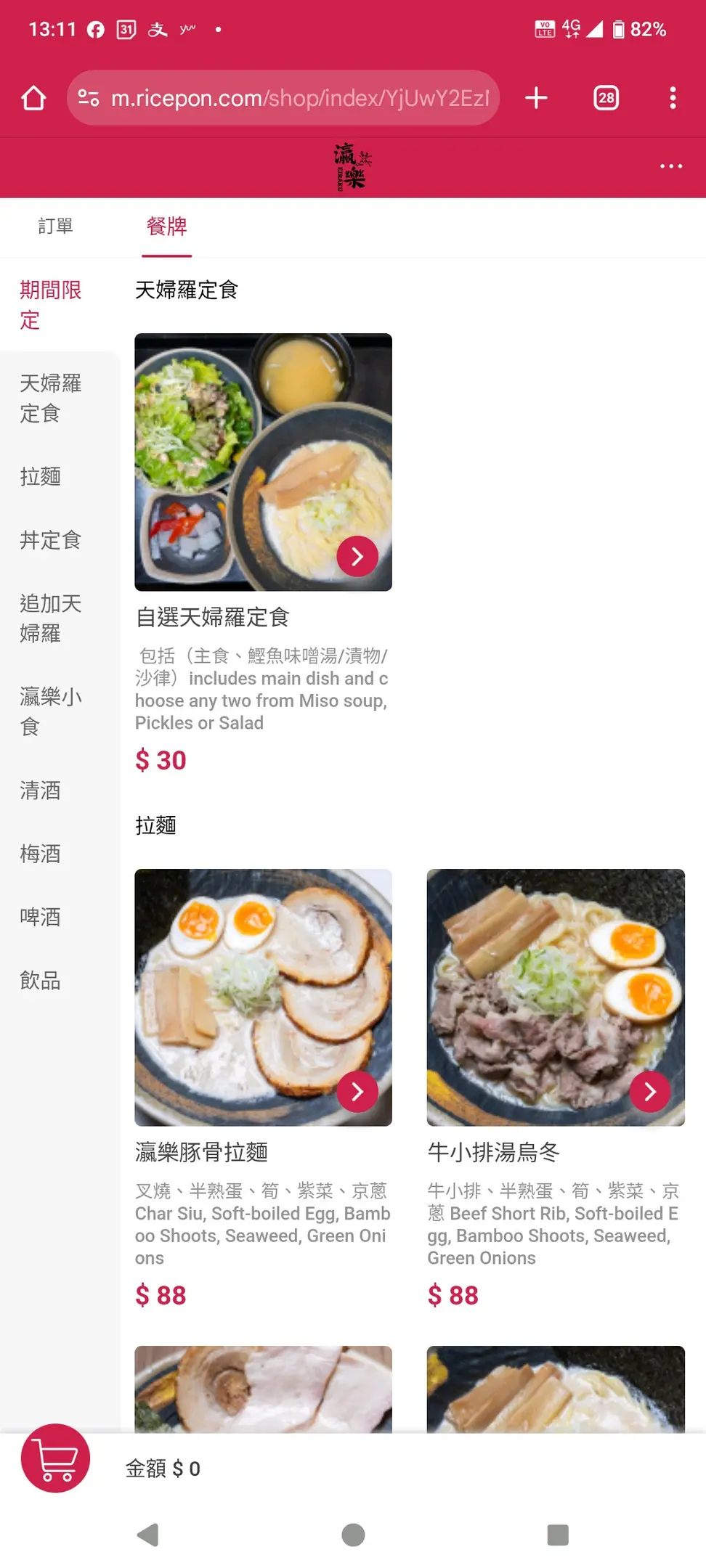706x1568 pixels.
Task: Open the 飲品 category
Action: click(41, 981)
